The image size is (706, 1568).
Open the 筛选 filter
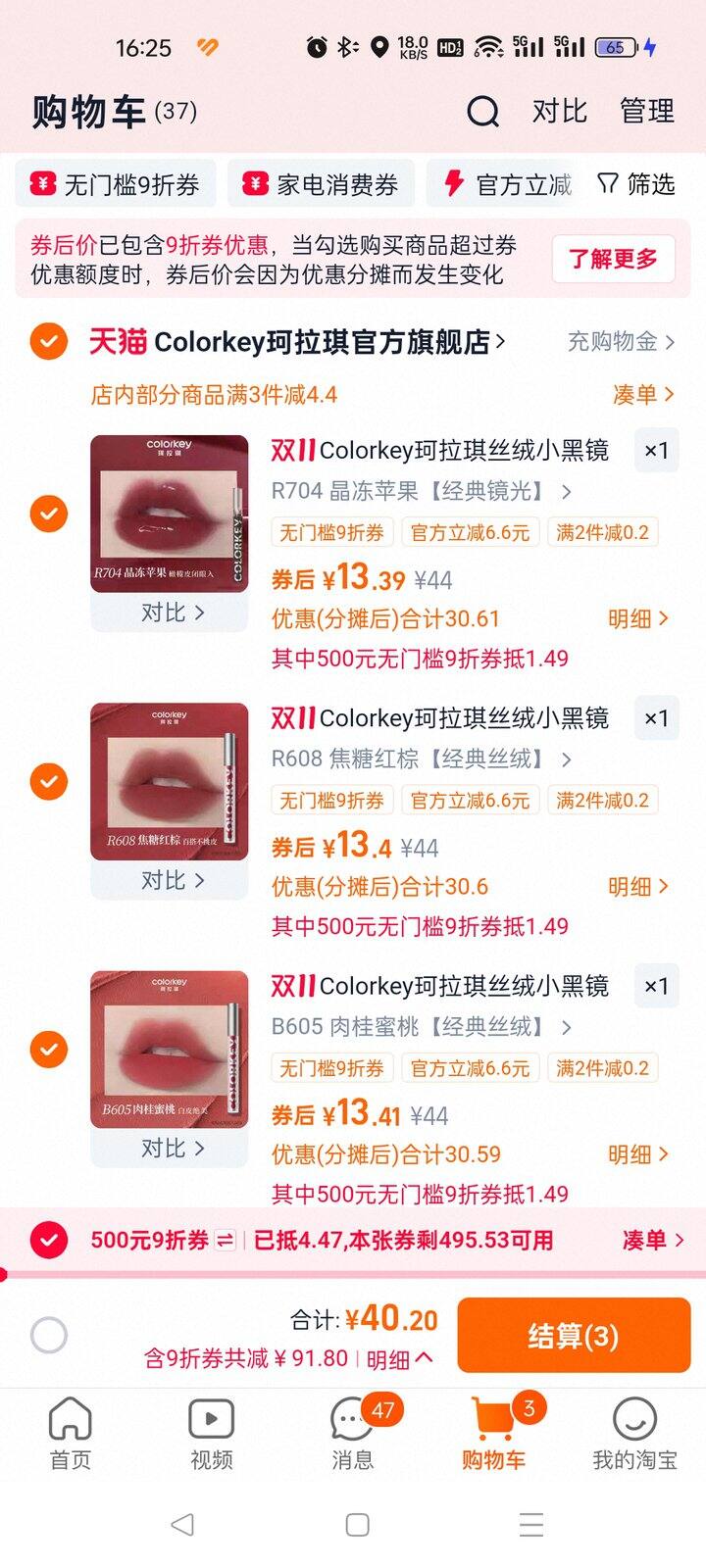point(636,184)
